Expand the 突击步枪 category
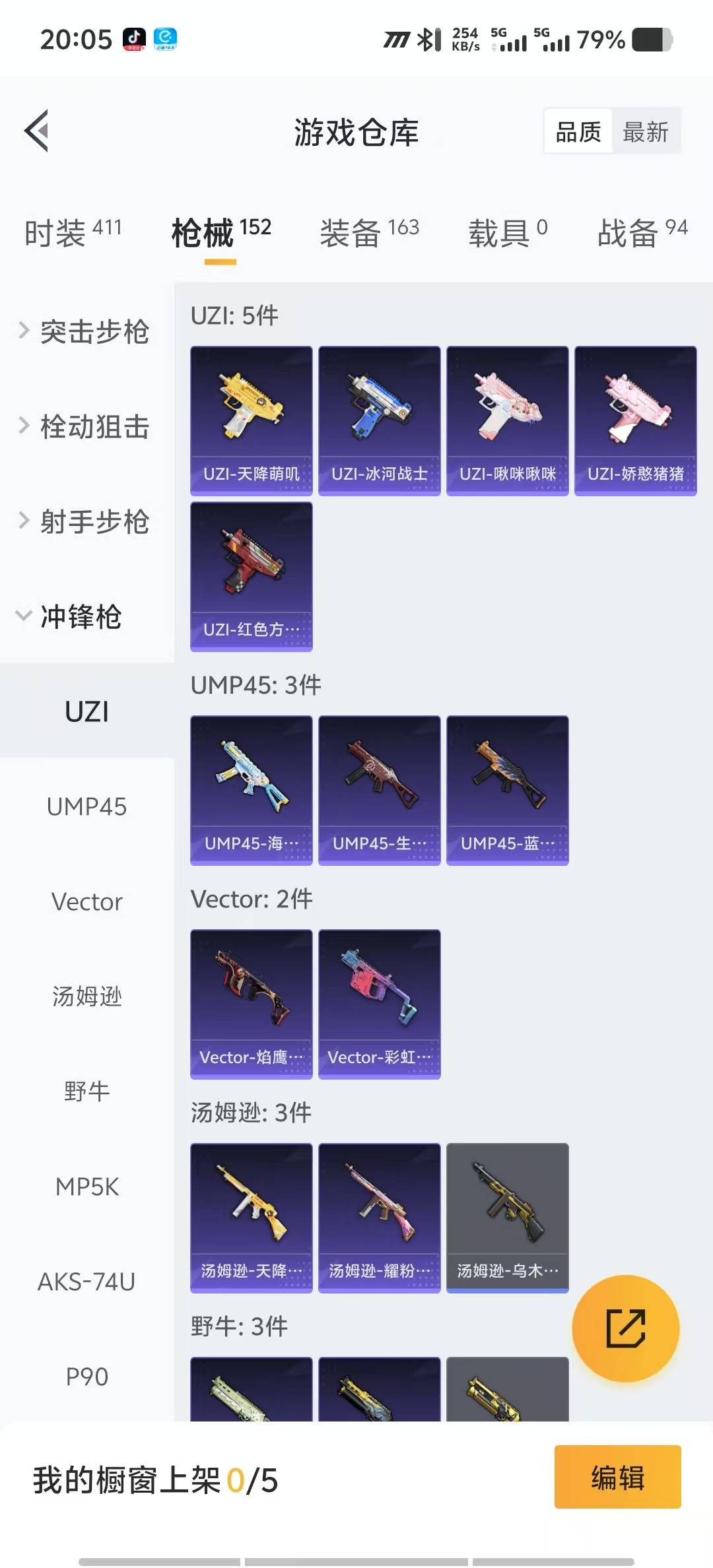The width and height of the screenshot is (713, 1568). point(86,331)
